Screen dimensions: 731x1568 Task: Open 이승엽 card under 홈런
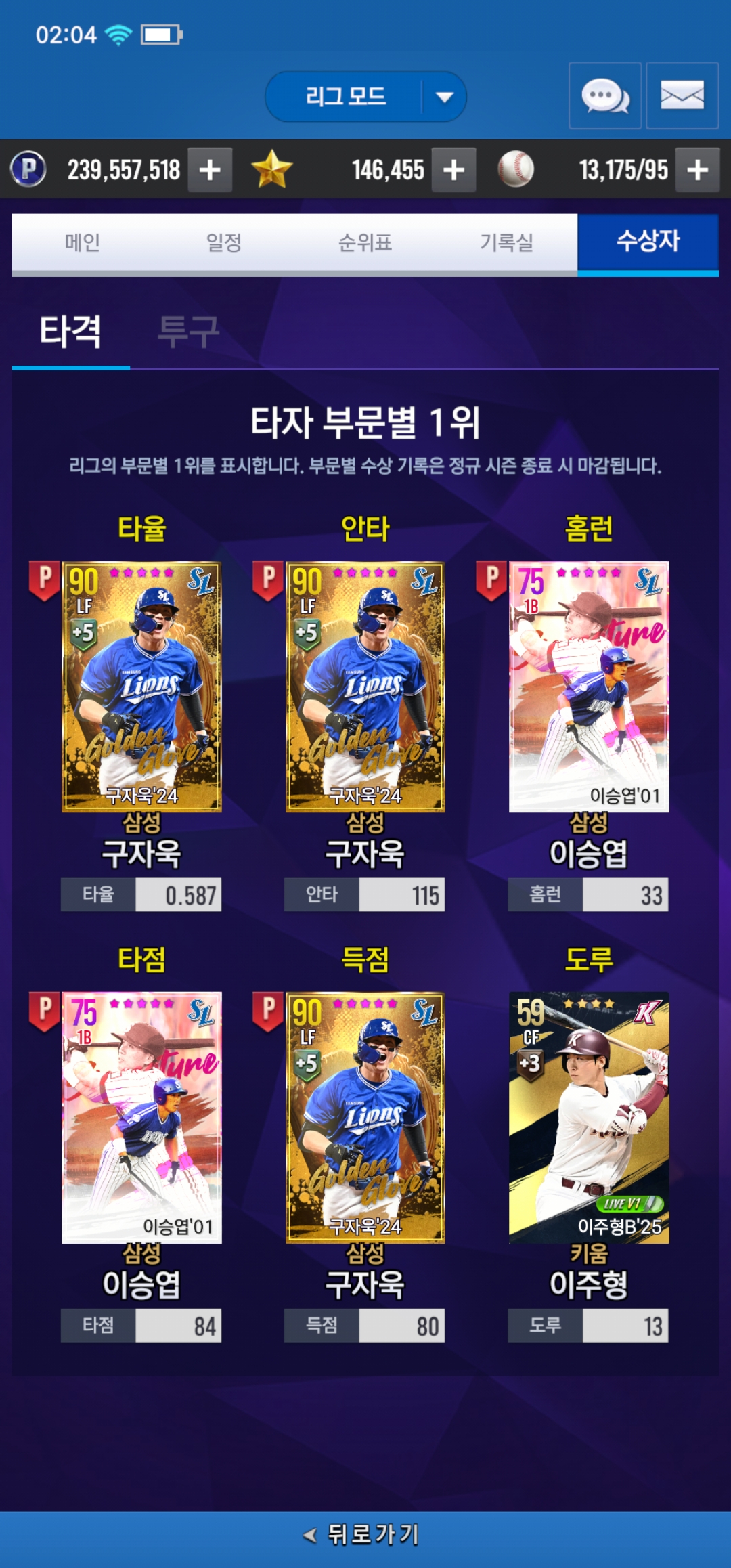click(x=589, y=687)
